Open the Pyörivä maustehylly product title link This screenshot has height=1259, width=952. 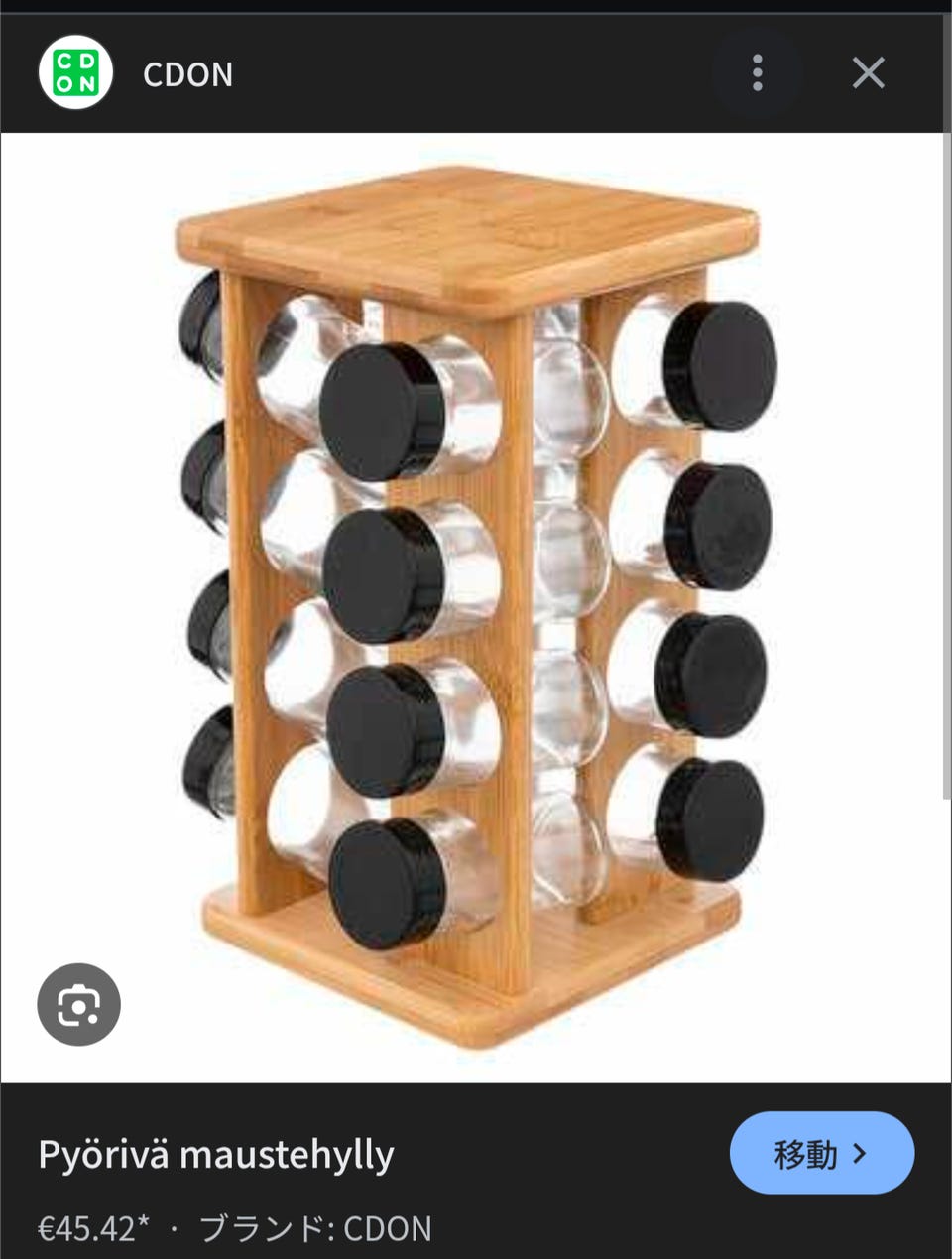[216, 1155]
